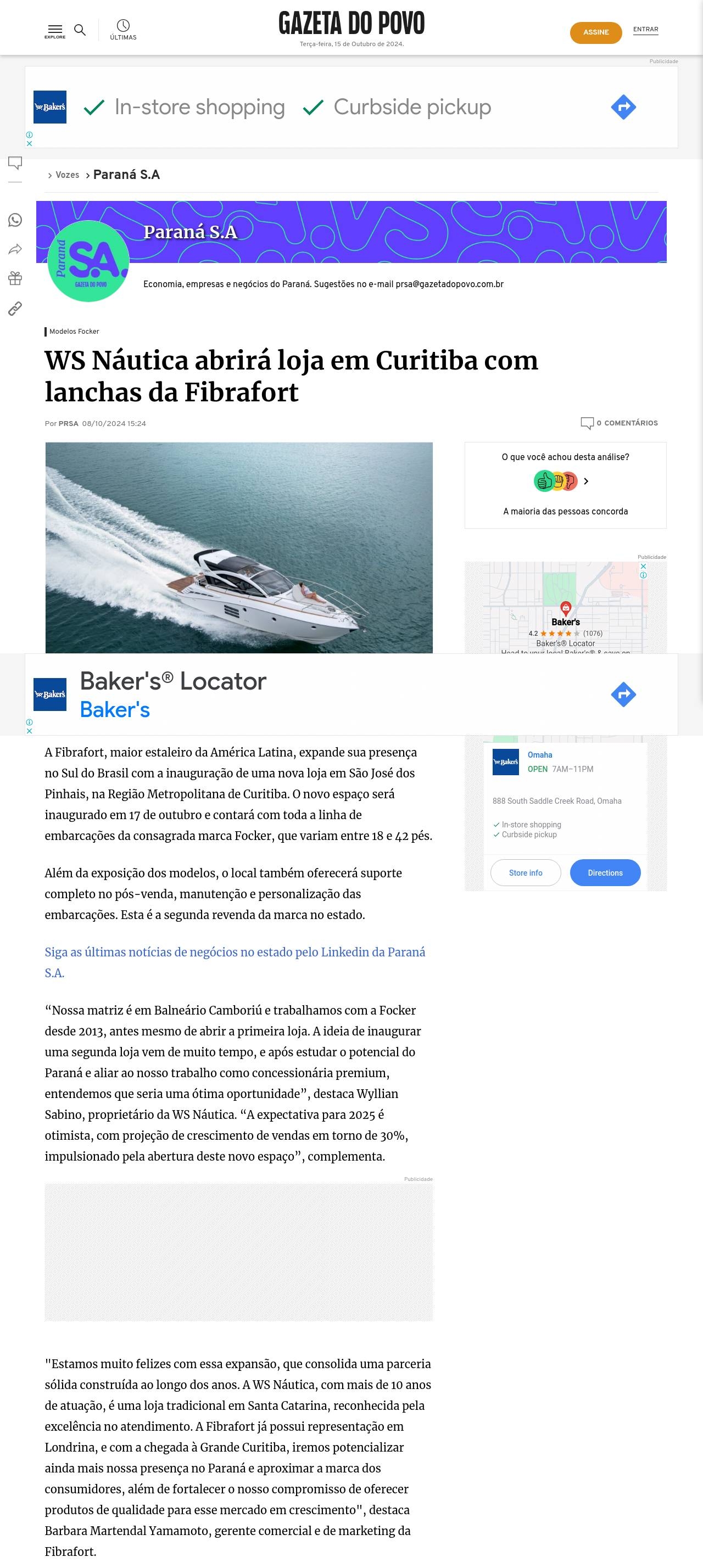
Task: Tap Store info in the Baker's ad
Action: pyautogui.click(x=525, y=872)
